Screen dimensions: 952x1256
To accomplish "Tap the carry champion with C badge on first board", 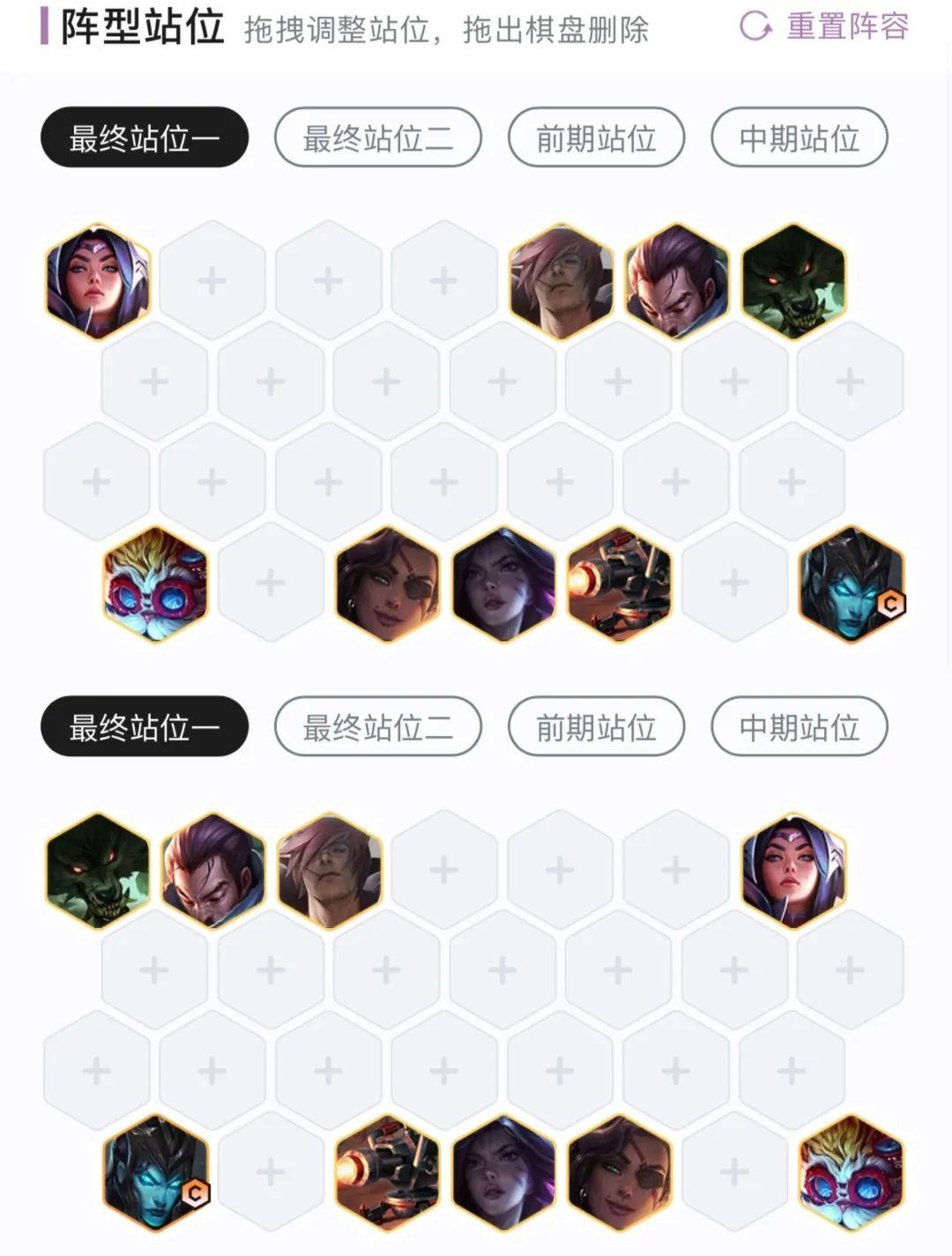I will coord(850,583).
